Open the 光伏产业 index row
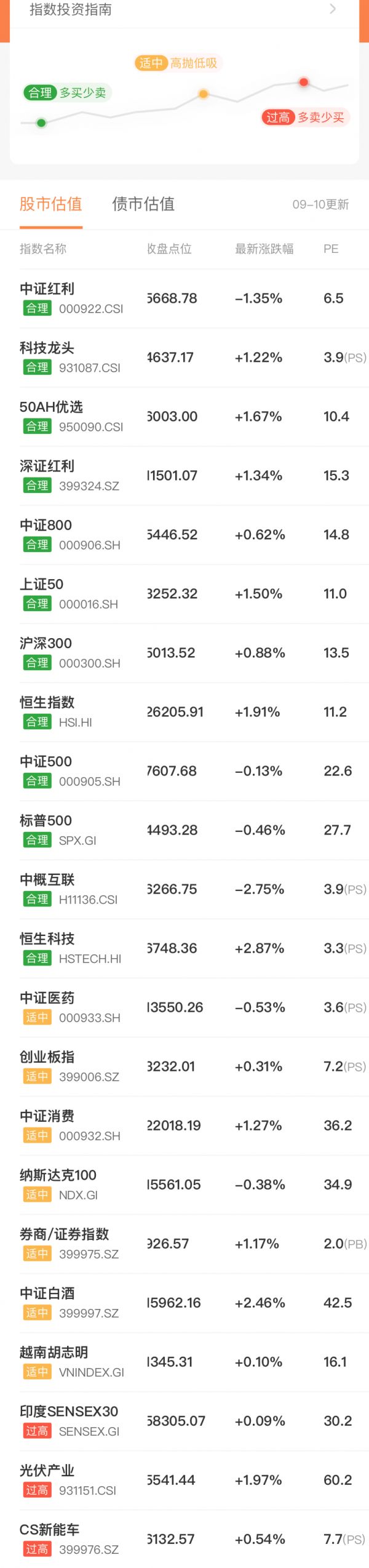Viewport: 369px width, 1568px height. pos(184,1480)
